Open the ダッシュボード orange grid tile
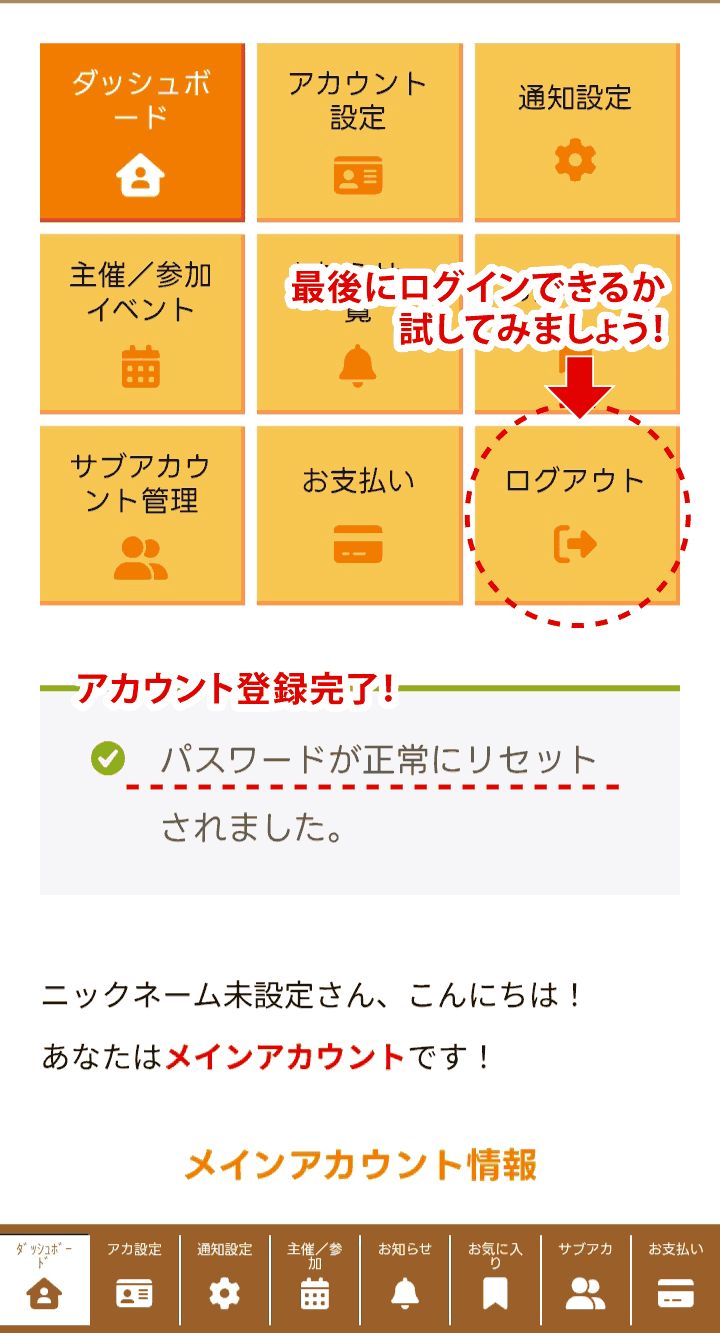This screenshot has width=720, height=1333. pos(141,131)
